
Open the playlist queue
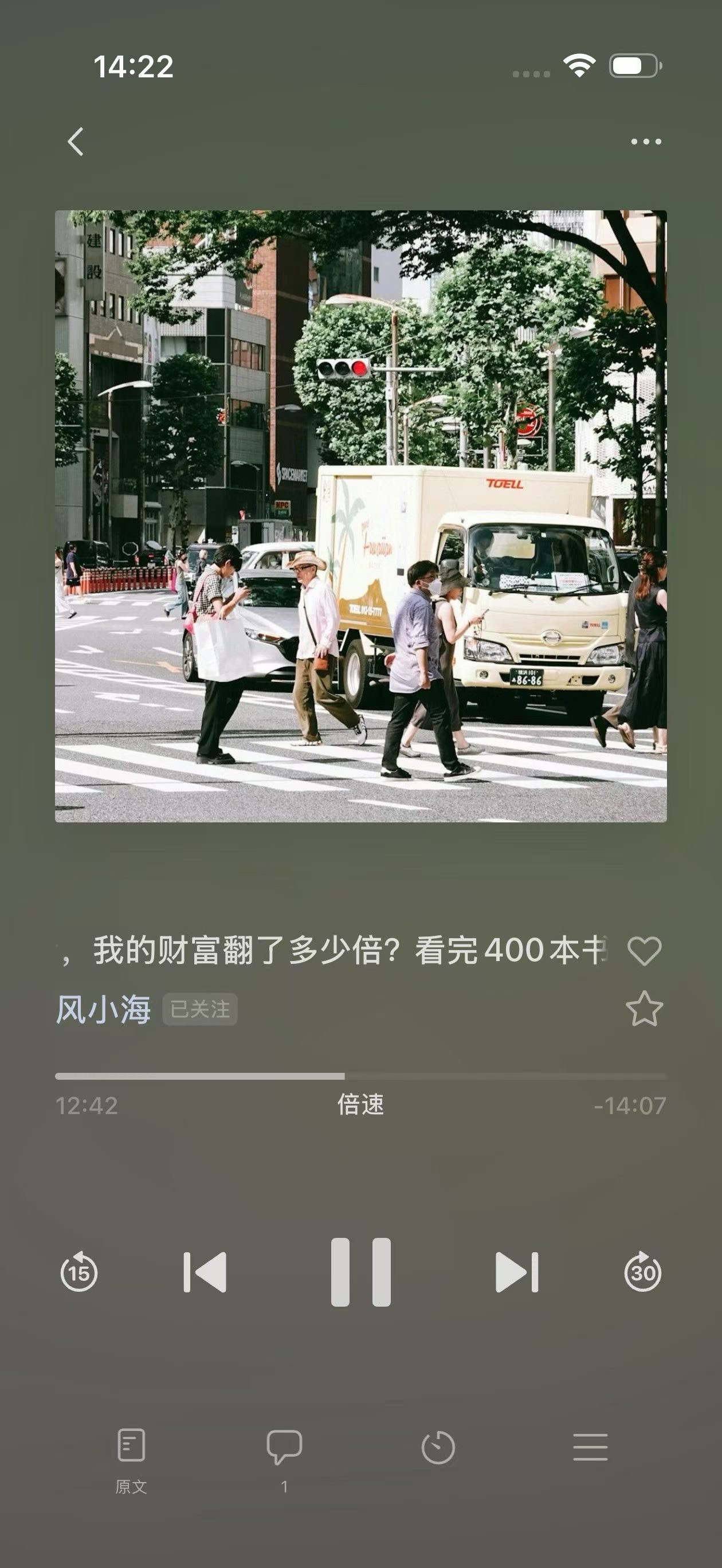point(590,1447)
